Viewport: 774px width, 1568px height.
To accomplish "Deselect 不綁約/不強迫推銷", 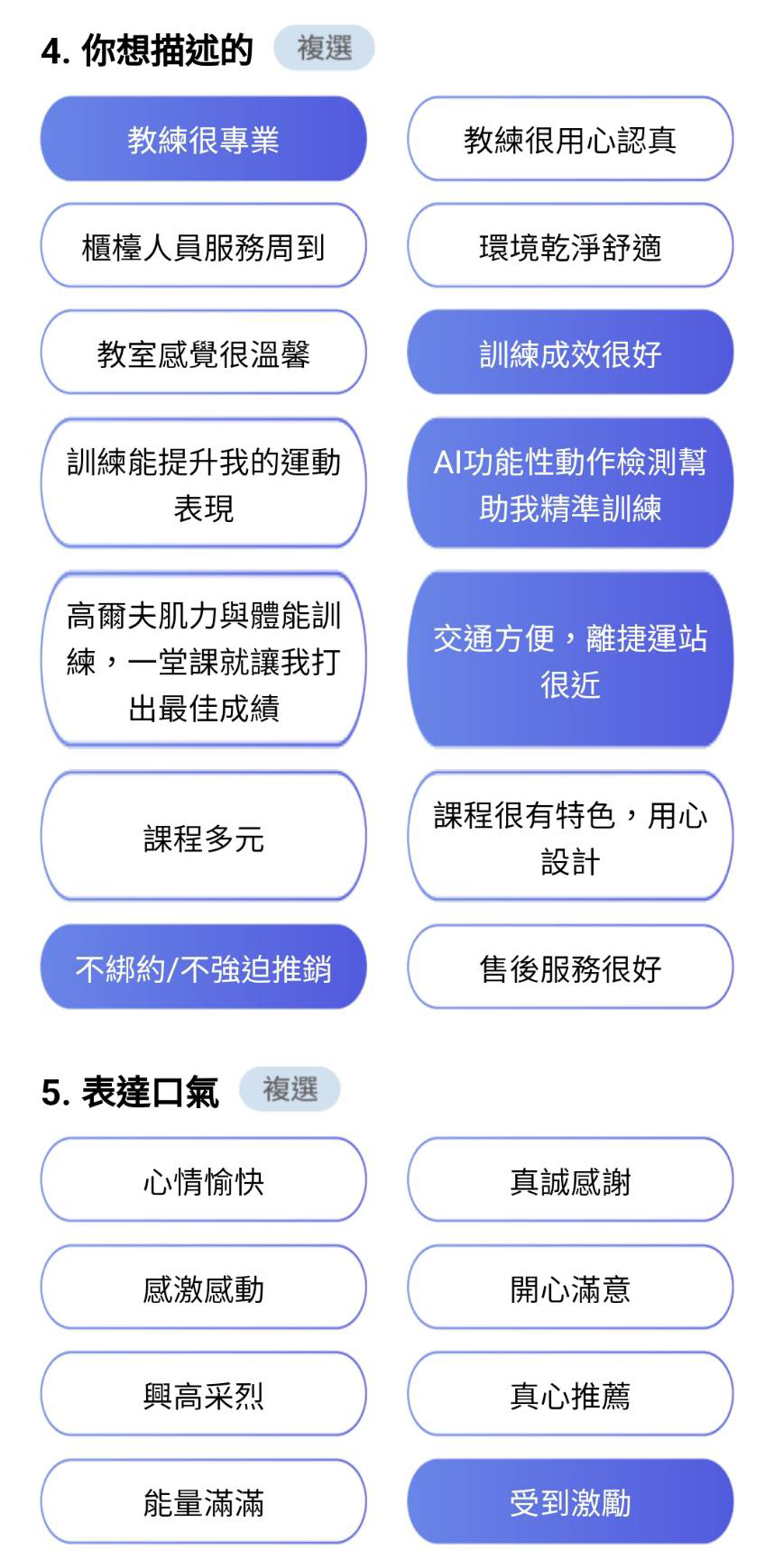I will pyautogui.click(x=203, y=968).
